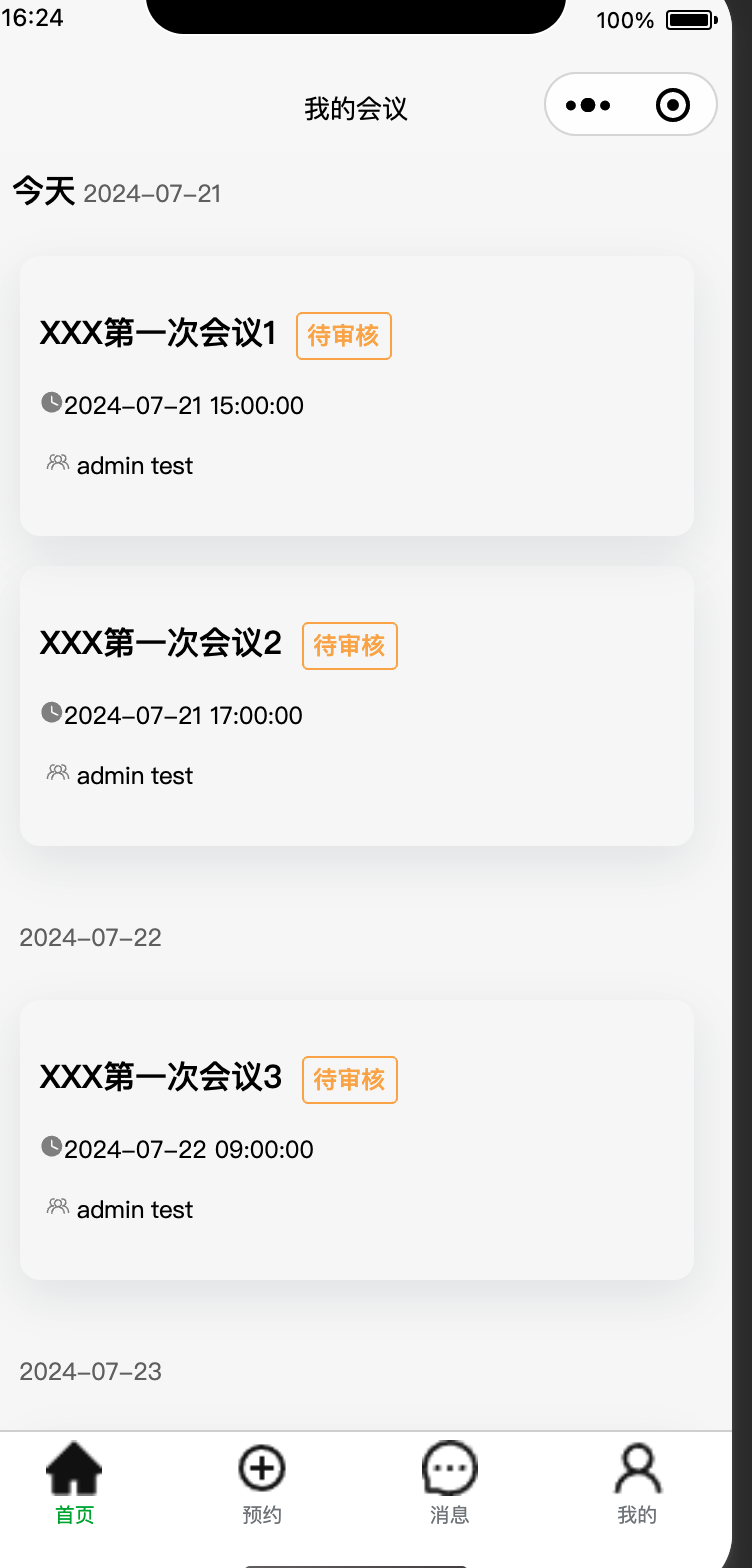
Task: Open the XXX第一次会议3 meeting card
Action: 357,1140
